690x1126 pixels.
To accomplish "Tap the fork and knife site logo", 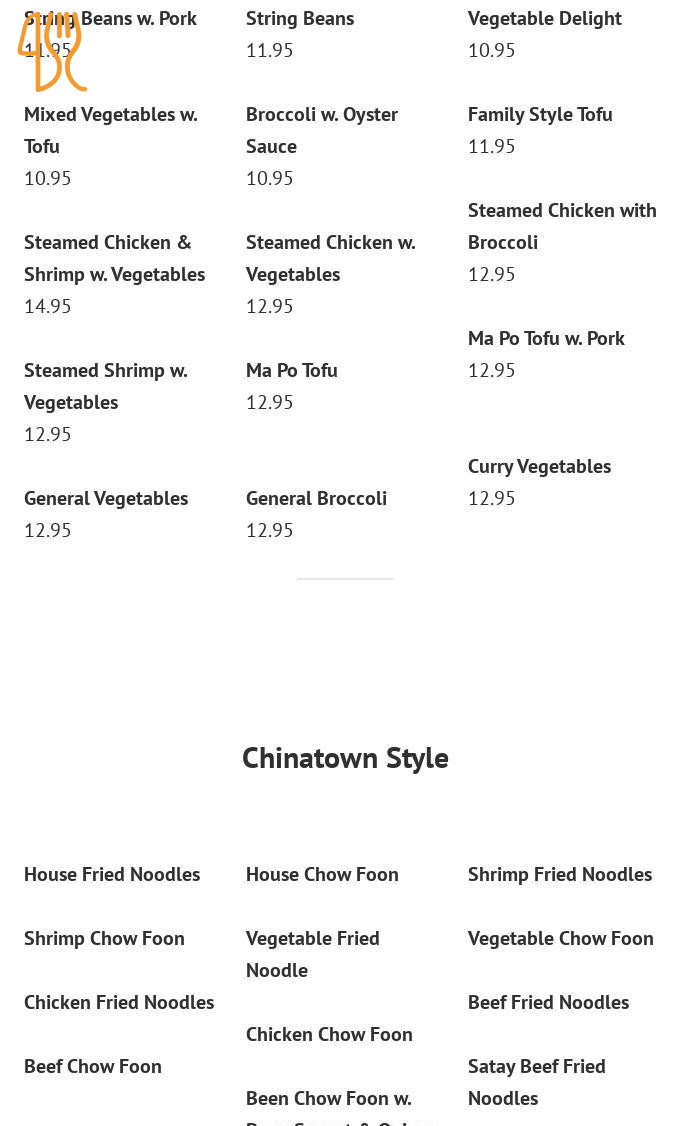I will click(52, 52).
